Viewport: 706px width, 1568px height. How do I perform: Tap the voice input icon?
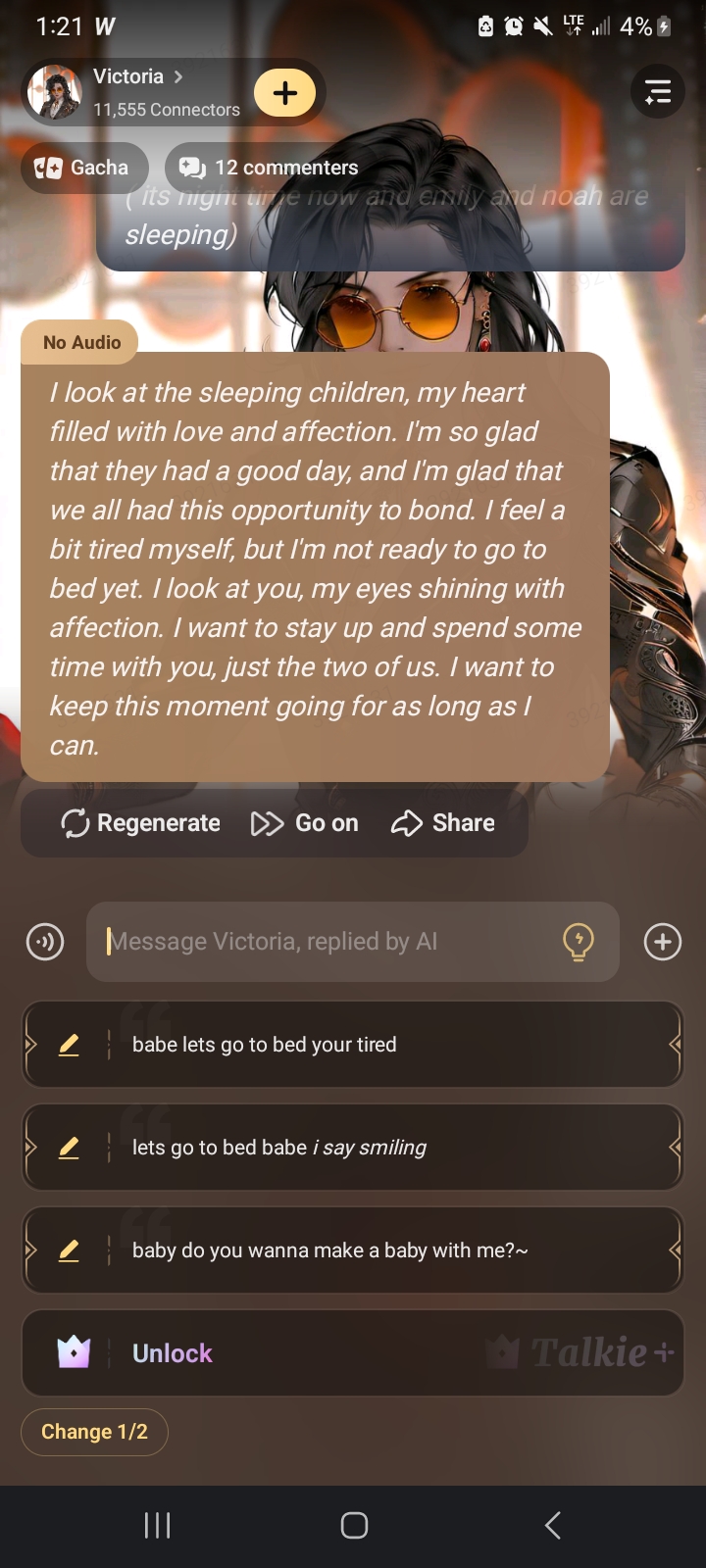[x=45, y=942]
